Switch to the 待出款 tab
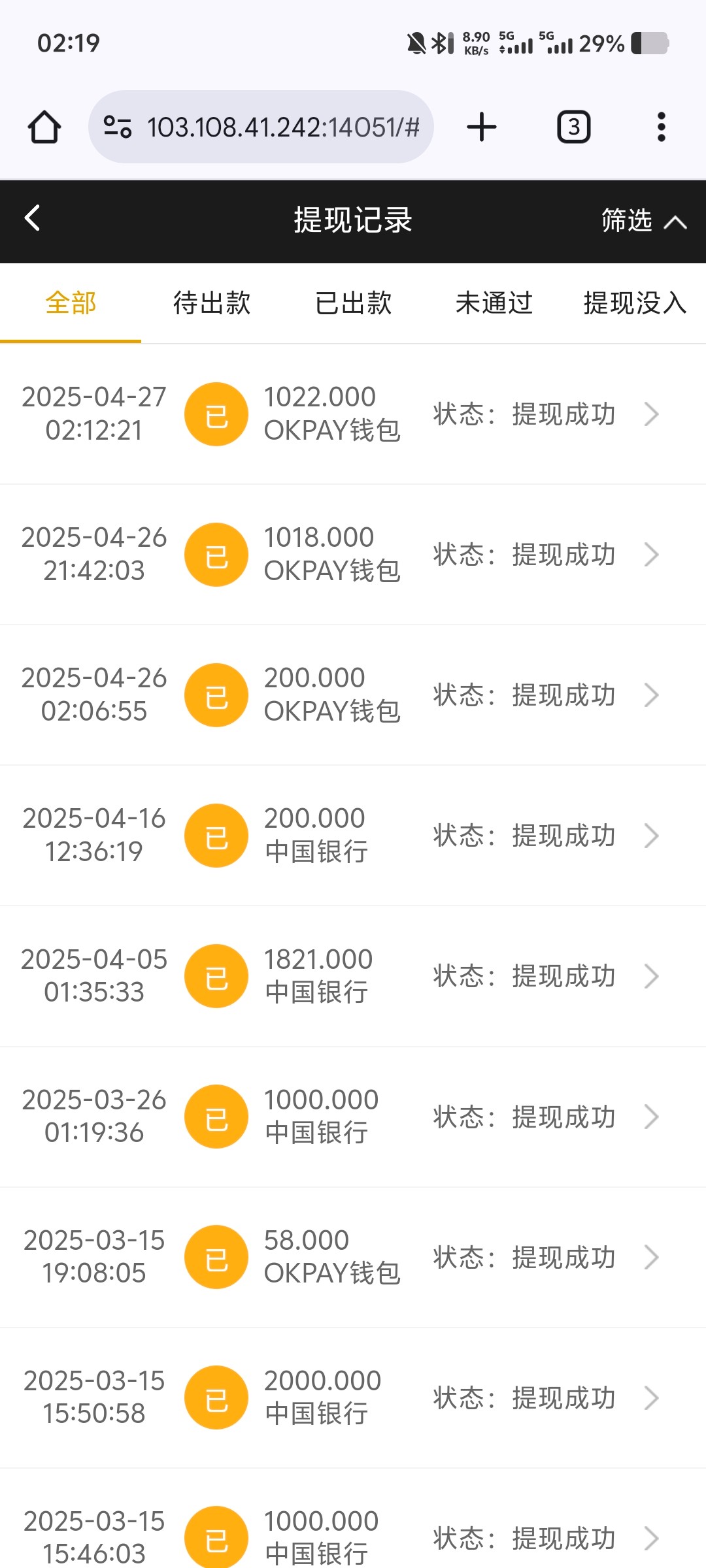 [x=212, y=303]
